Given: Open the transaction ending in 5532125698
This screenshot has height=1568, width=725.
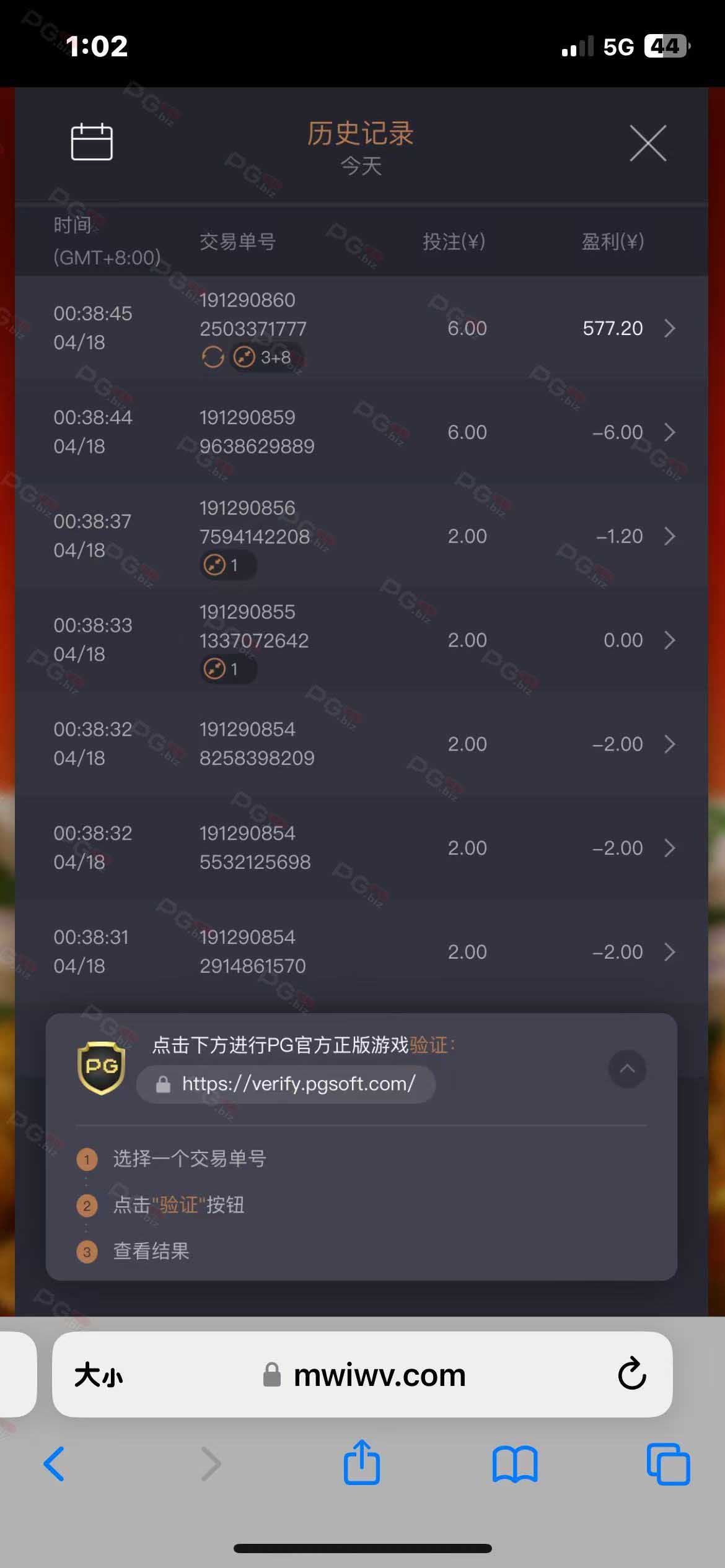Looking at the screenshot, I should pyautogui.click(x=669, y=848).
